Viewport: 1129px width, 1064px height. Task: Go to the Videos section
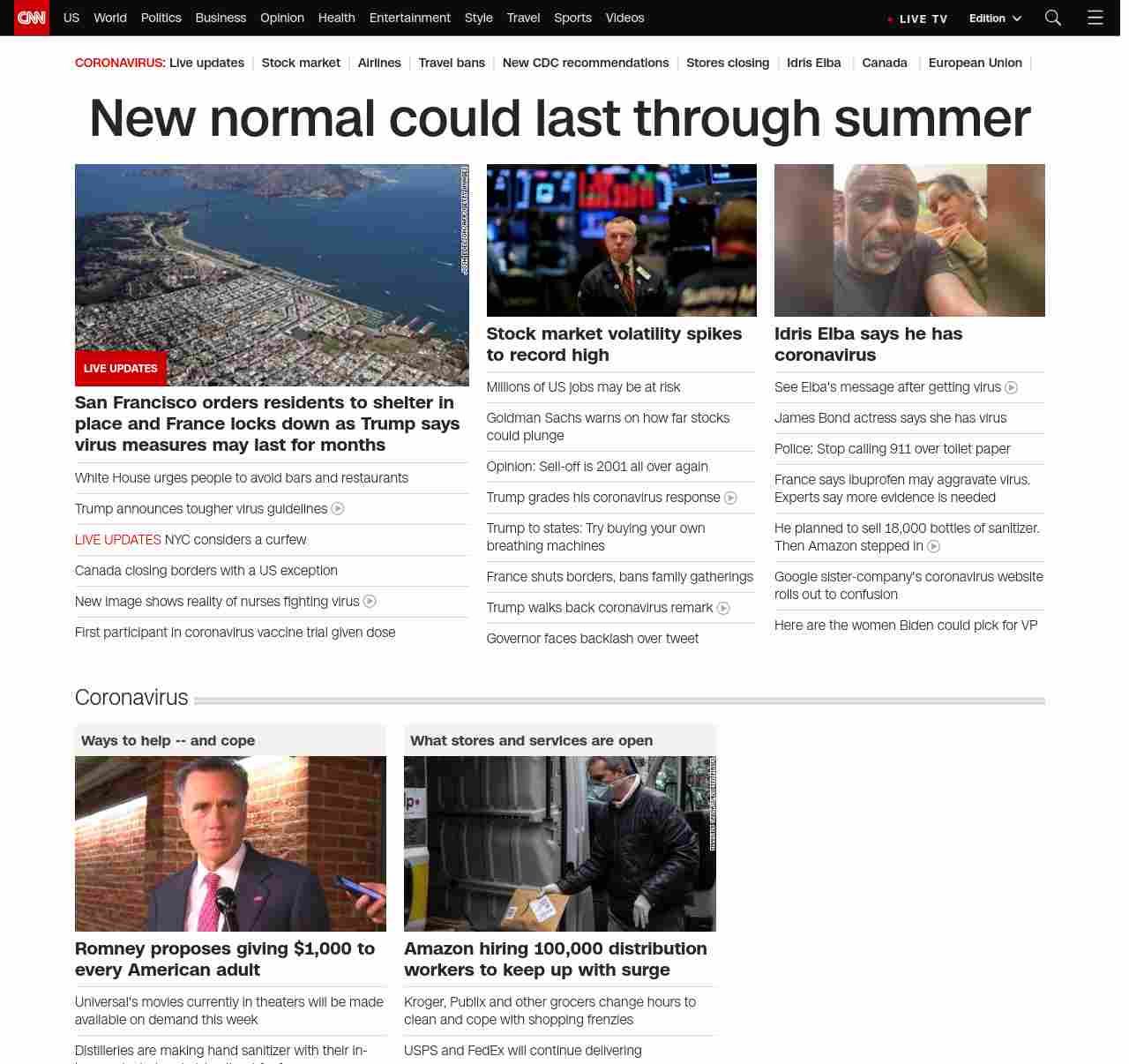(x=624, y=18)
